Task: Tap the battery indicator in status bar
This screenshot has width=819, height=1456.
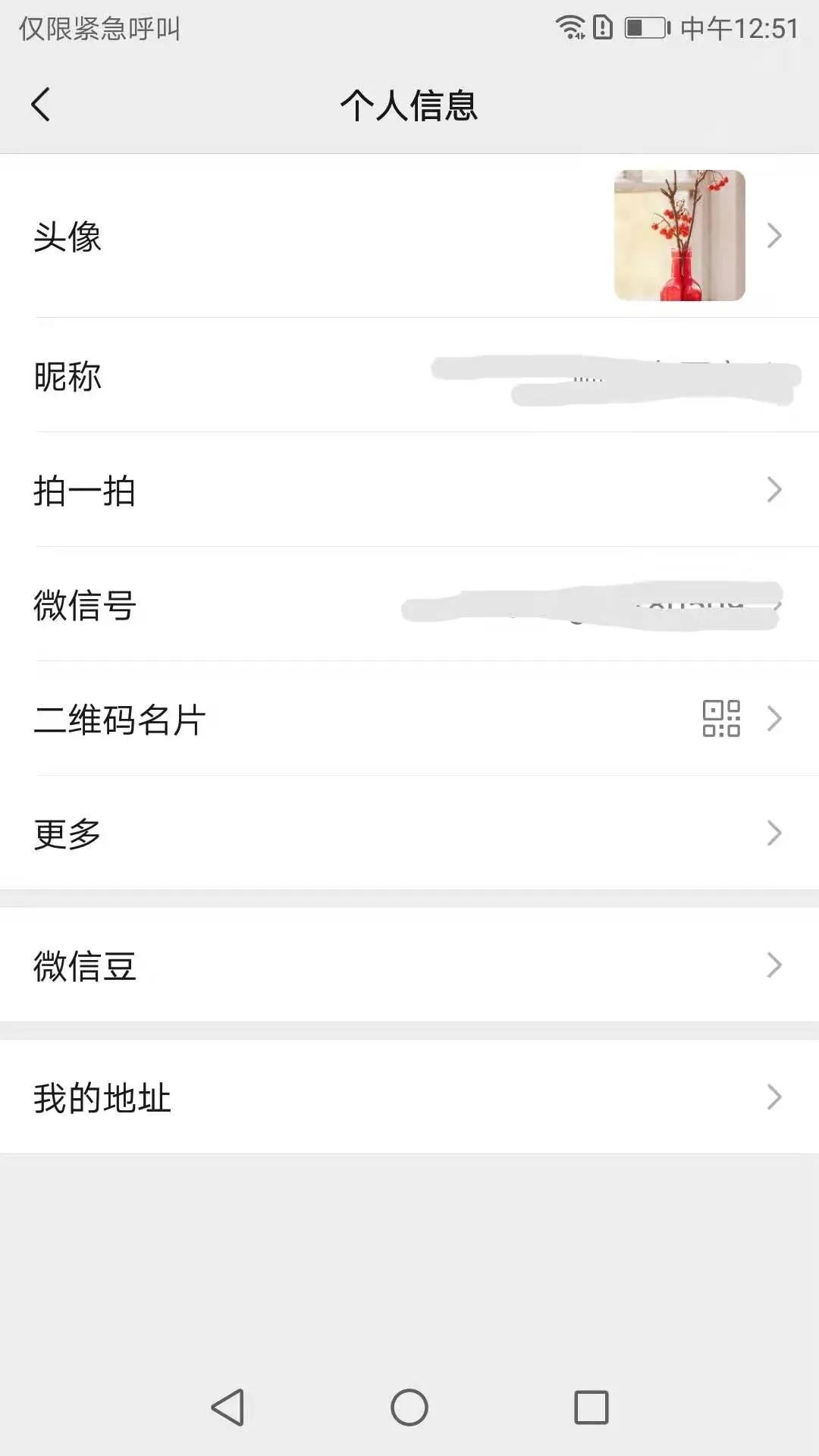Action: click(640, 29)
